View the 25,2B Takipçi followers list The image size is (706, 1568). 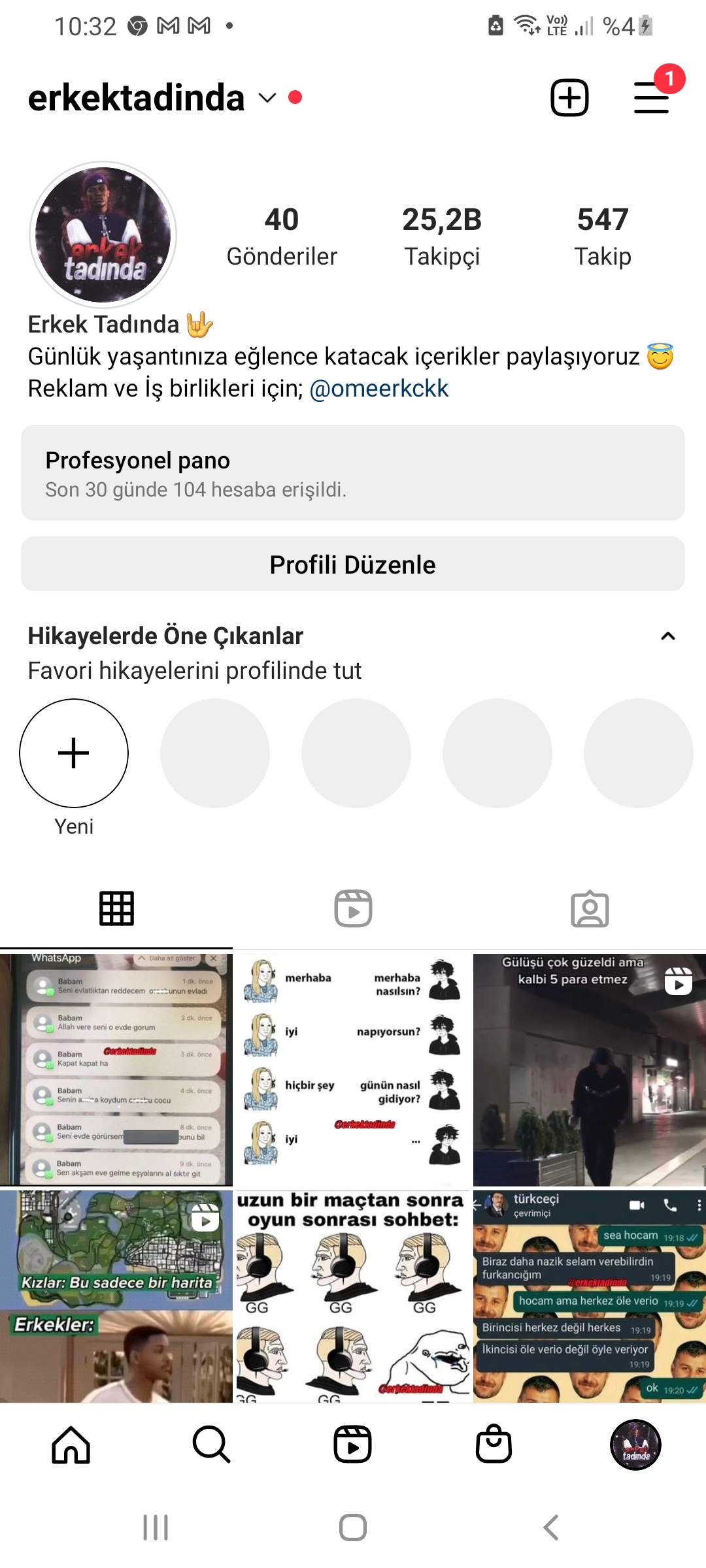click(x=442, y=236)
